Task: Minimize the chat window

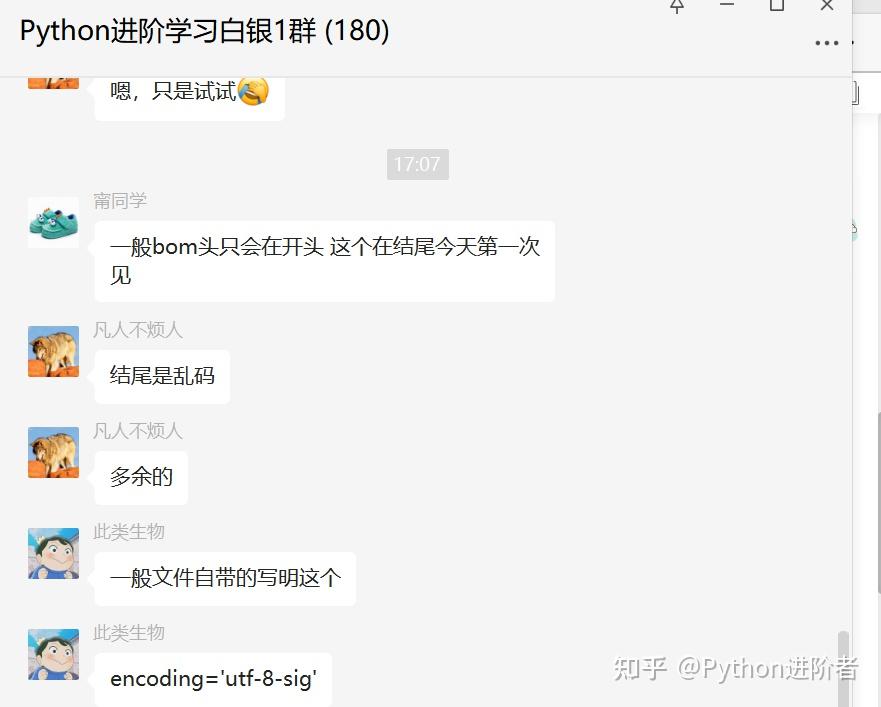Action: [x=727, y=6]
